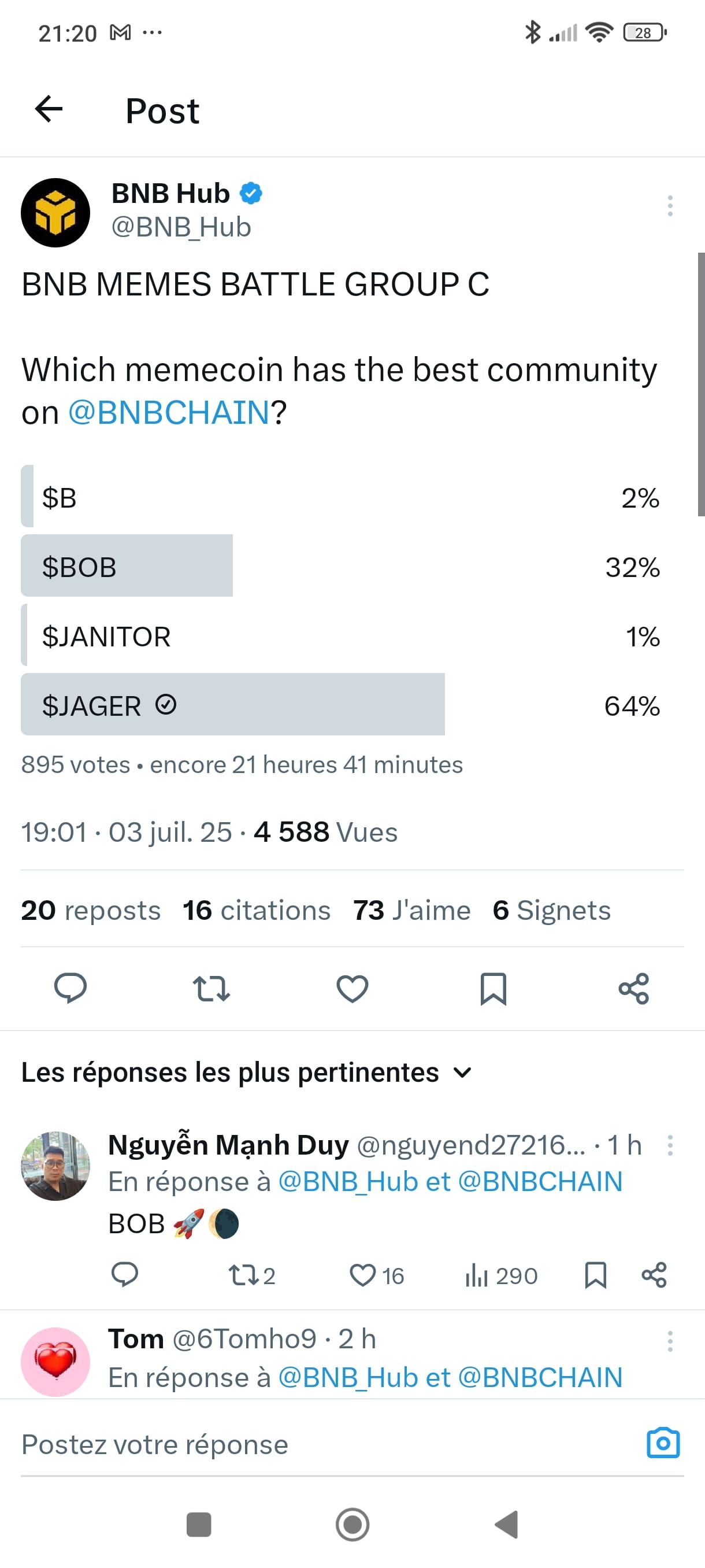This screenshot has height=1568, width=705.
Task: Share the BNB Hub post
Action: coord(634,988)
